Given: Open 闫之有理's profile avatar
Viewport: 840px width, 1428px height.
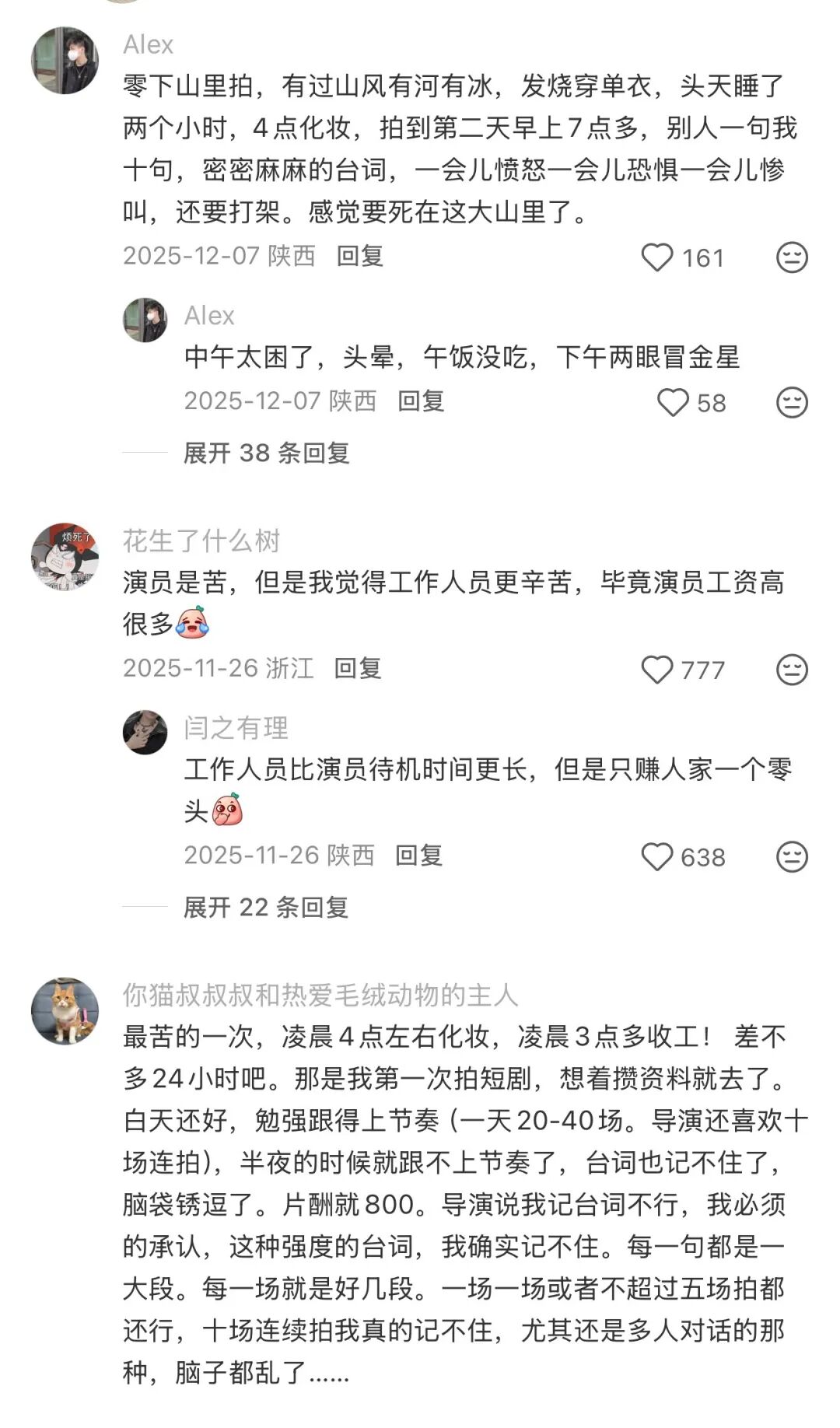Looking at the screenshot, I should [145, 732].
